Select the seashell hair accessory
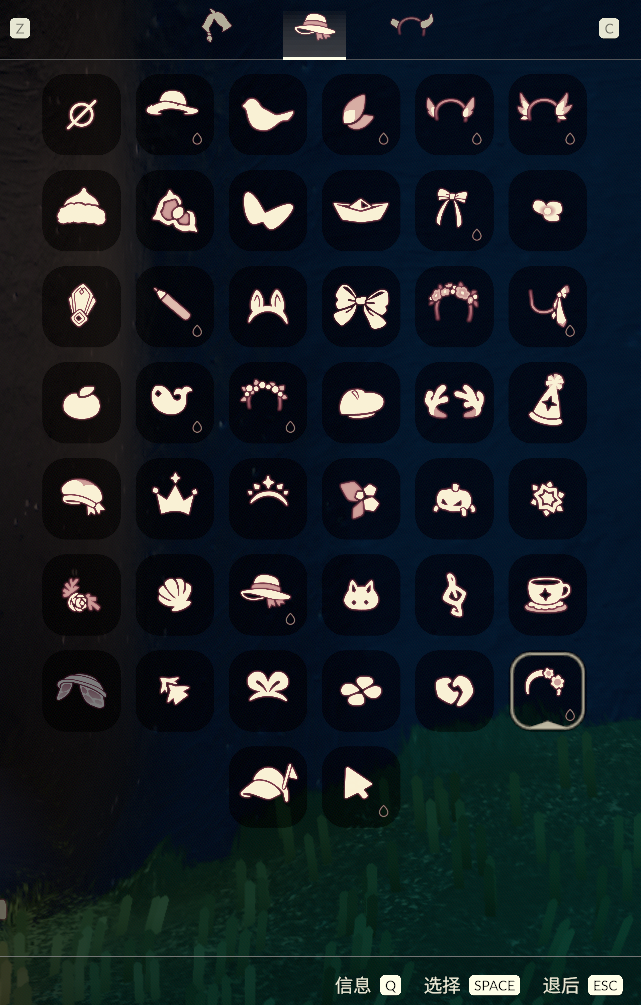The image size is (641, 1005). pyautogui.click(x=174, y=594)
